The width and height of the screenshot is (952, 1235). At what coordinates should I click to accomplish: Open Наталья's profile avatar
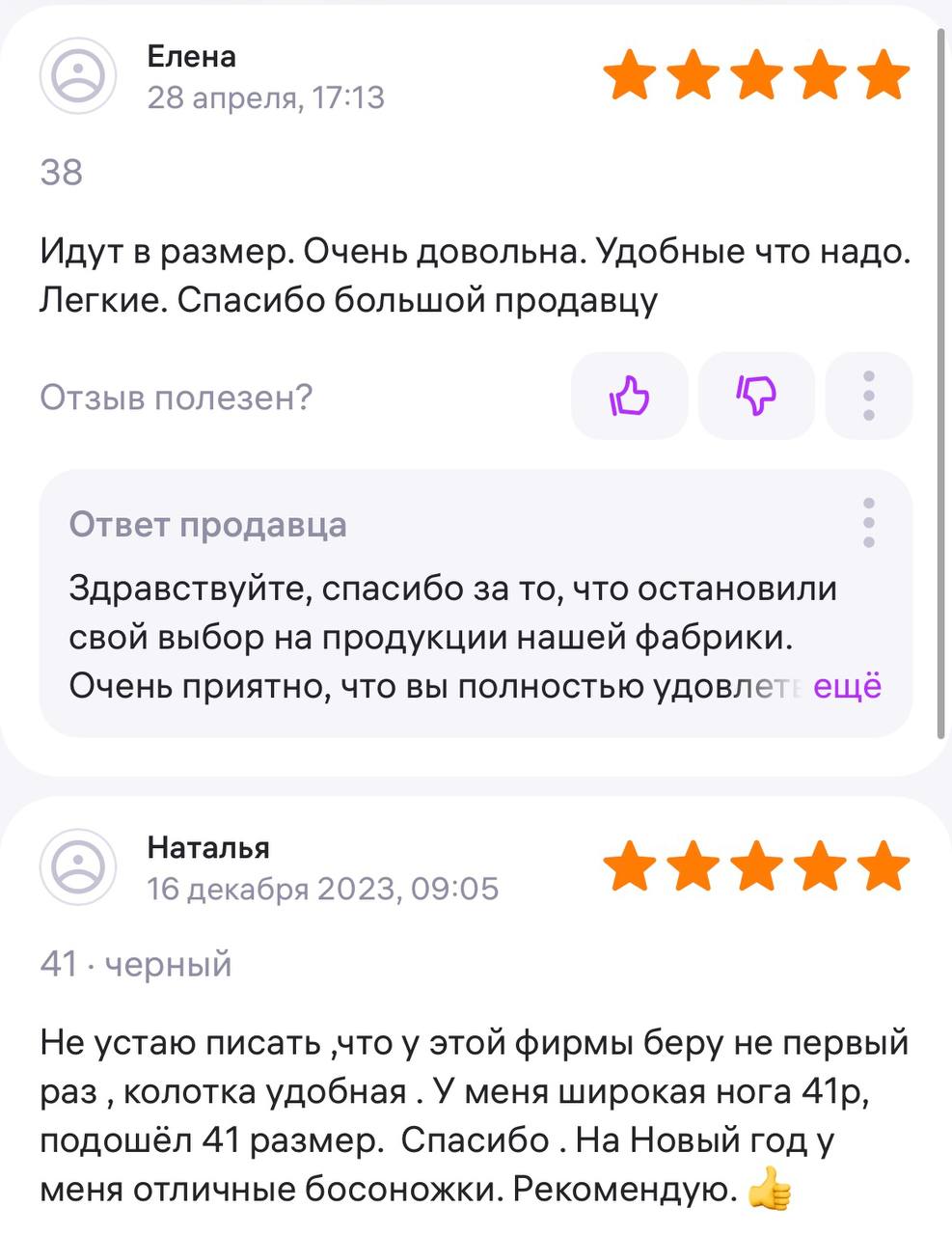coord(78,866)
